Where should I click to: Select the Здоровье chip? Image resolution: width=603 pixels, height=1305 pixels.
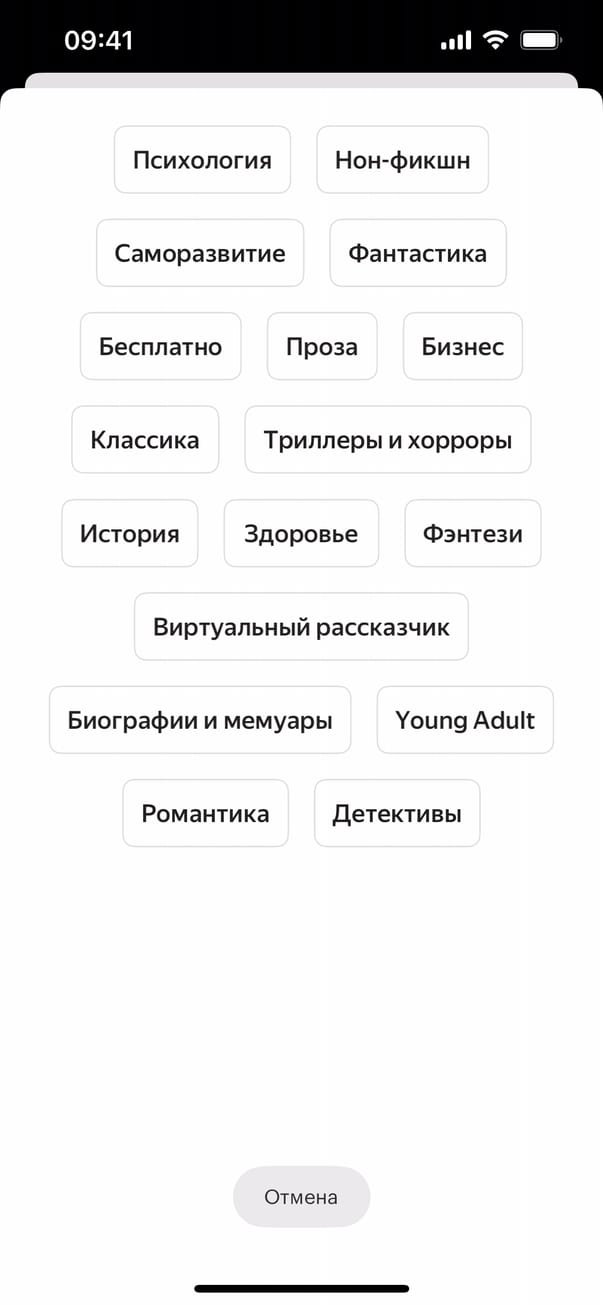click(301, 534)
